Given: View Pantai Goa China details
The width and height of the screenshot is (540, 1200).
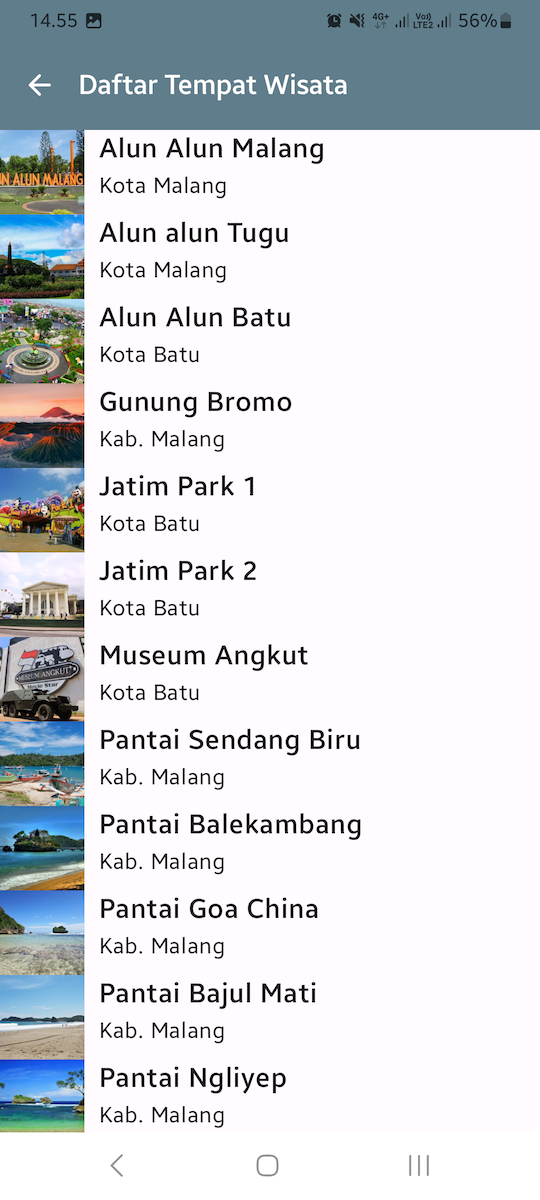Looking at the screenshot, I should click(270, 932).
